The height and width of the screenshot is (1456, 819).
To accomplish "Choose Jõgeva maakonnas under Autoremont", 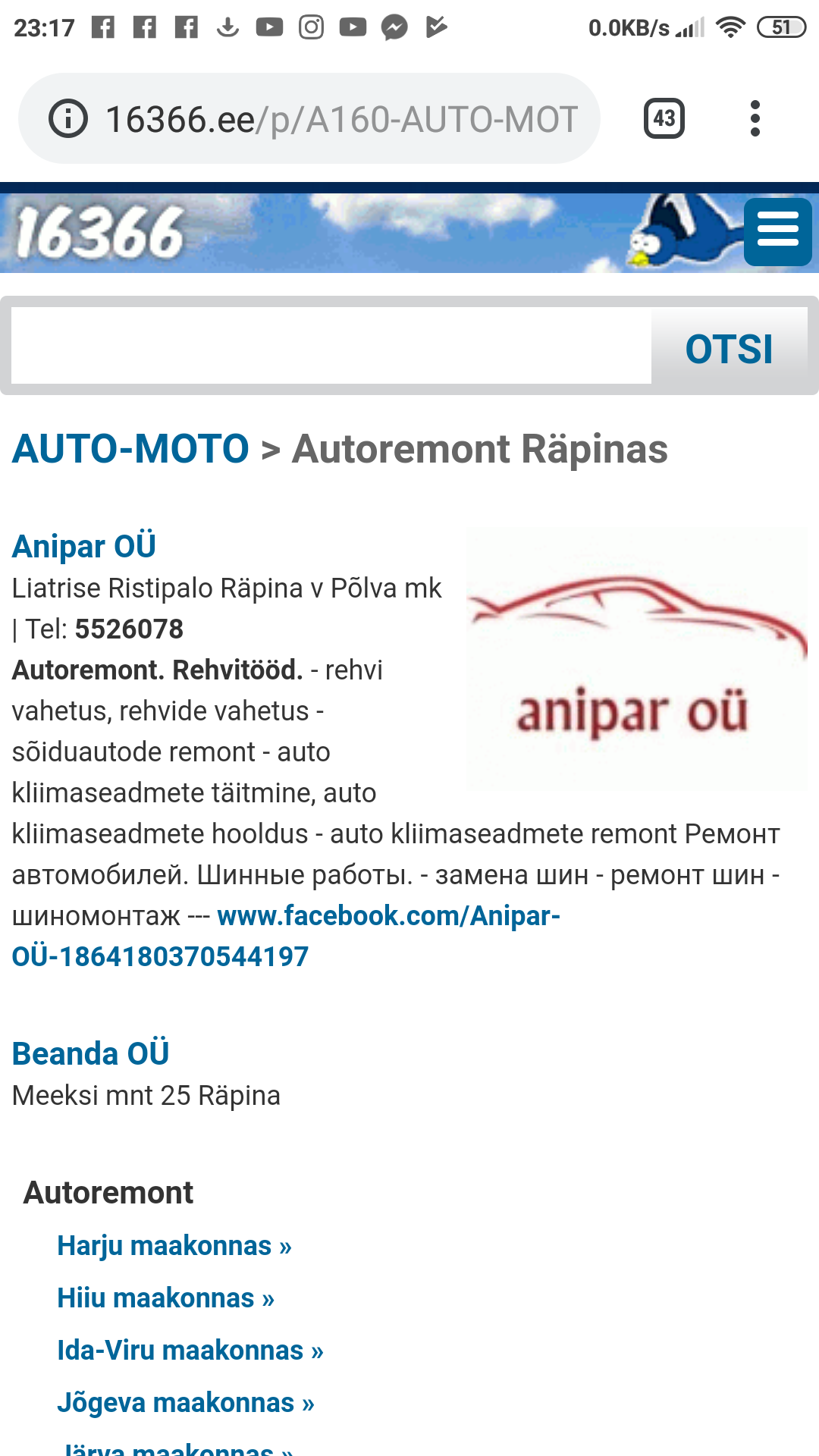I will click(x=186, y=1403).
